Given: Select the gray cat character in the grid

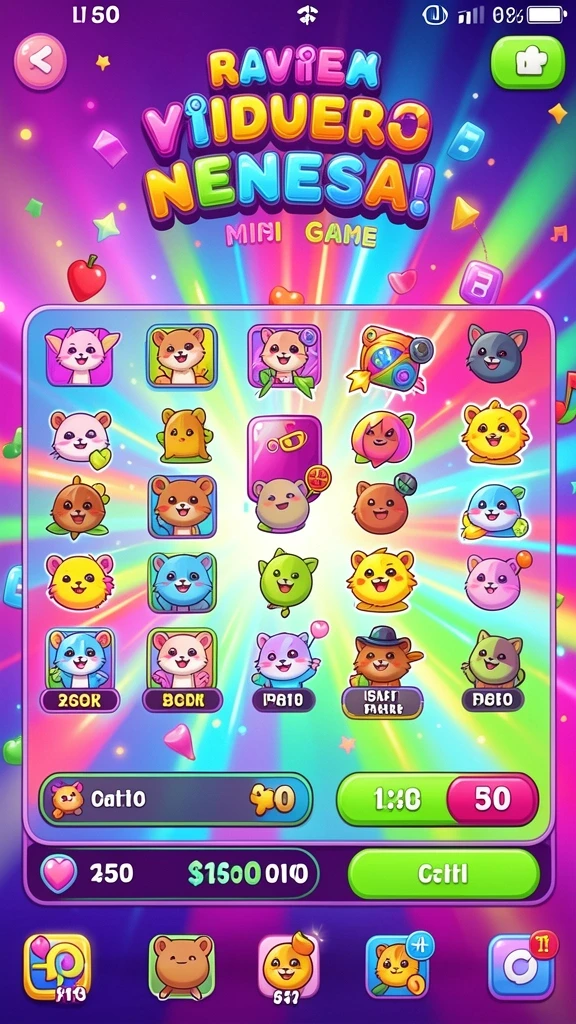Looking at the screenshot, I should pos(497,353).
